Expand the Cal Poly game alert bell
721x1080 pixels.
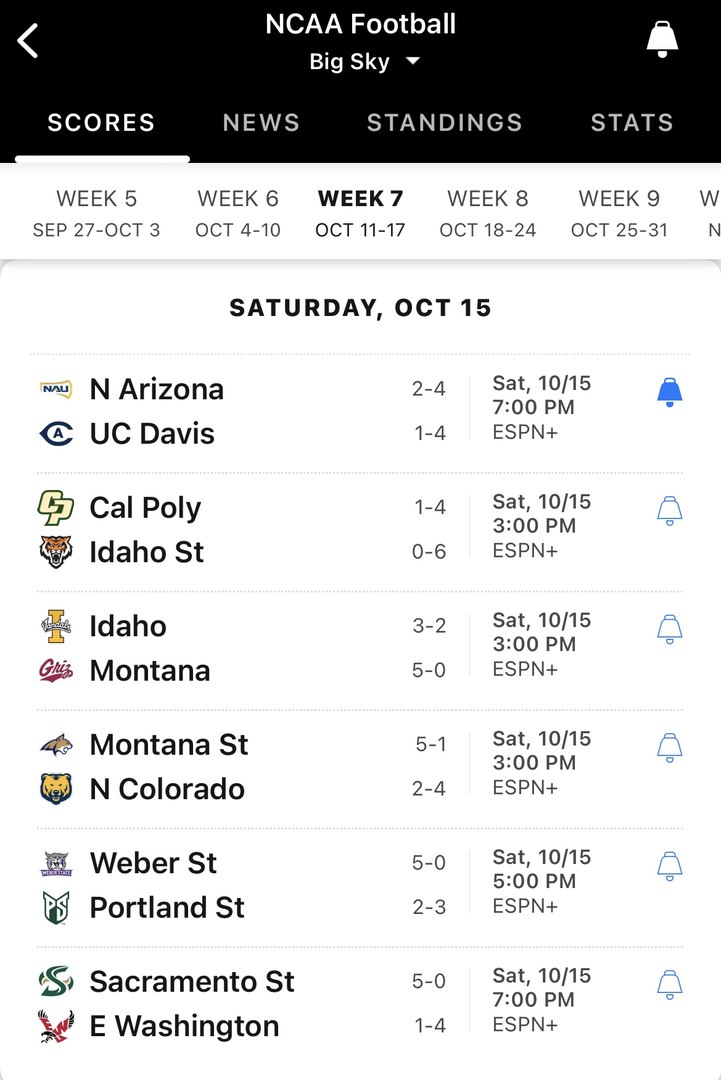pos(669,511)
